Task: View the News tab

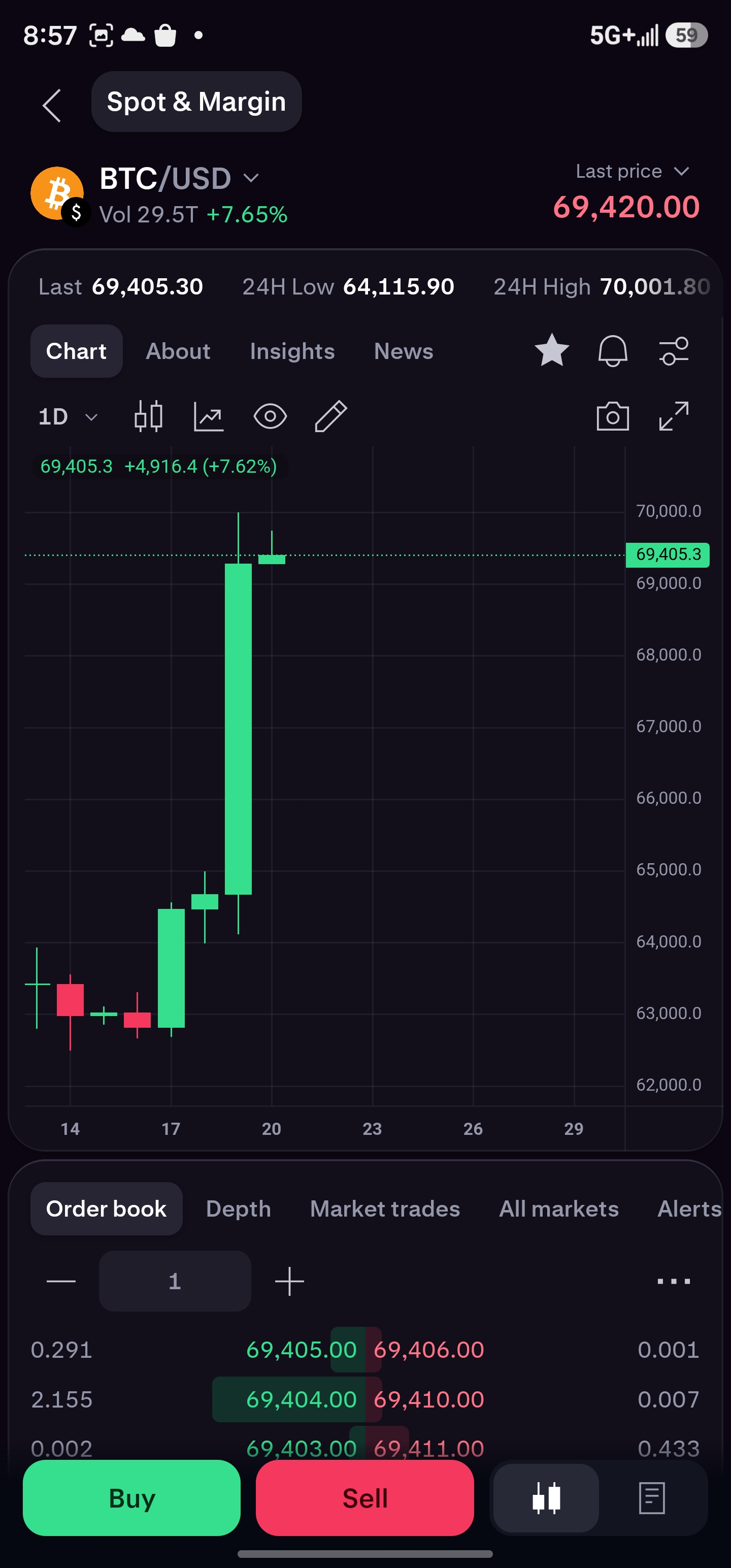Action: click(x=404, y=351)
